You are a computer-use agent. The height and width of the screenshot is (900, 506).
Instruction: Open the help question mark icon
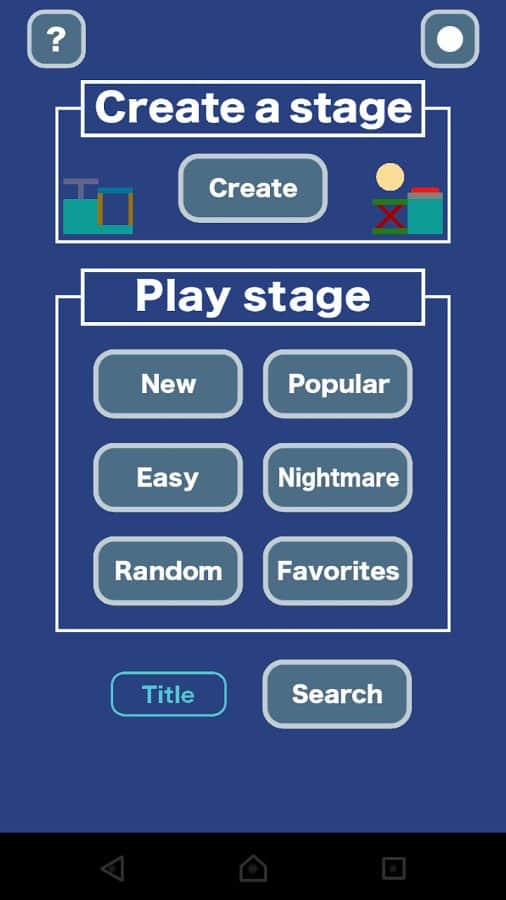click(x=56, y=39)
